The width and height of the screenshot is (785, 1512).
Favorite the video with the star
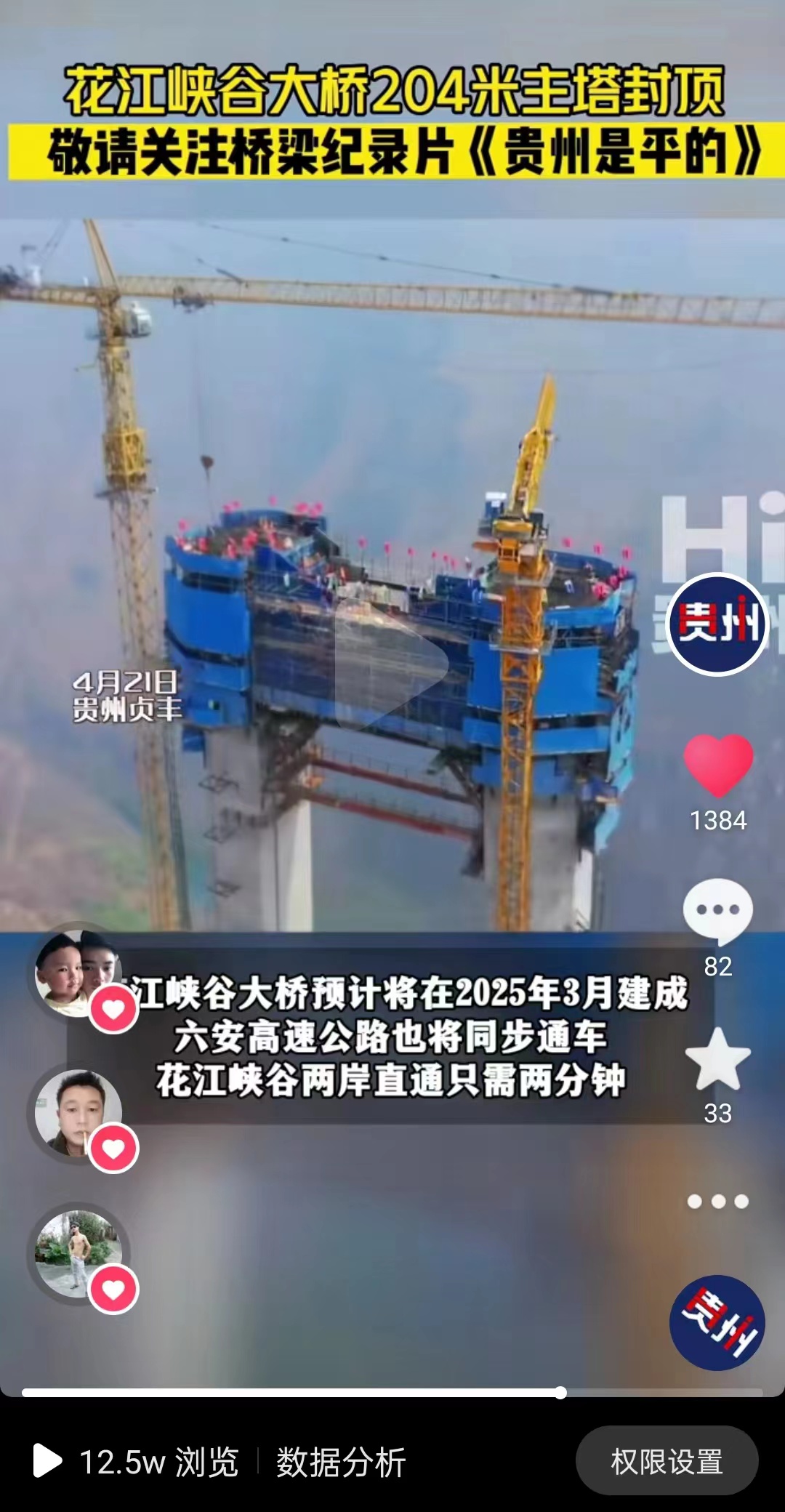tap(718, 1060)
